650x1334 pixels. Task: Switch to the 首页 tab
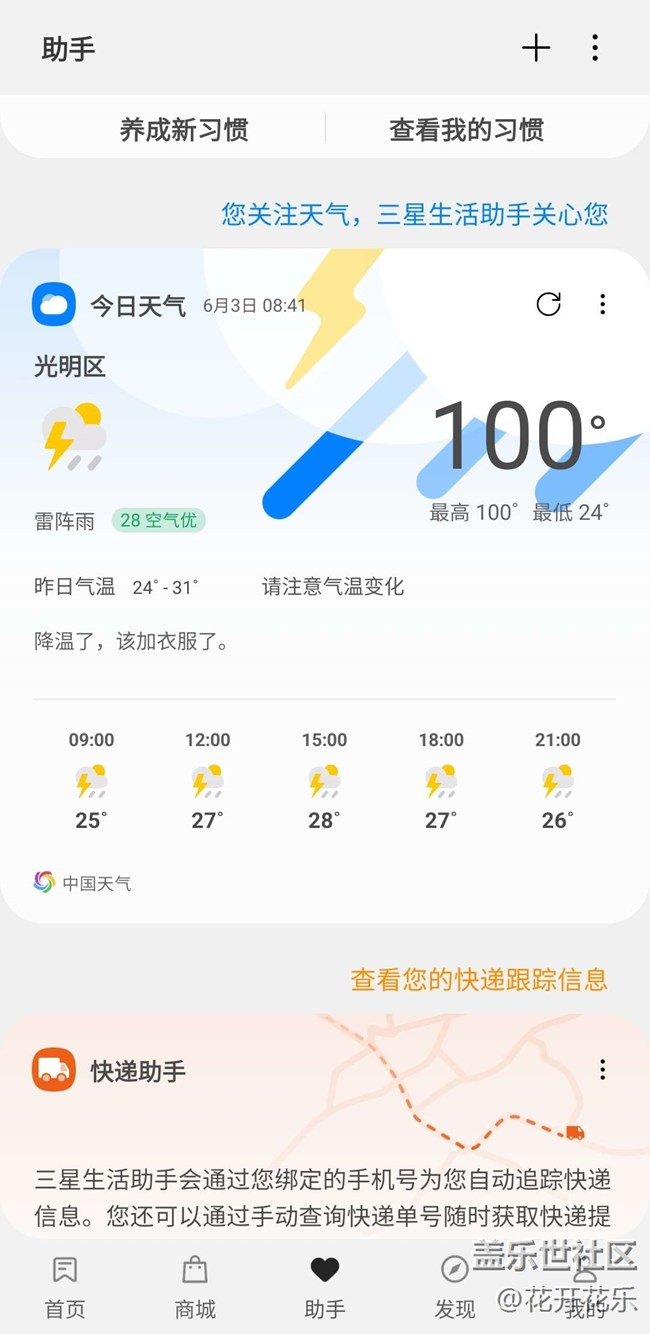point(65,1288)
